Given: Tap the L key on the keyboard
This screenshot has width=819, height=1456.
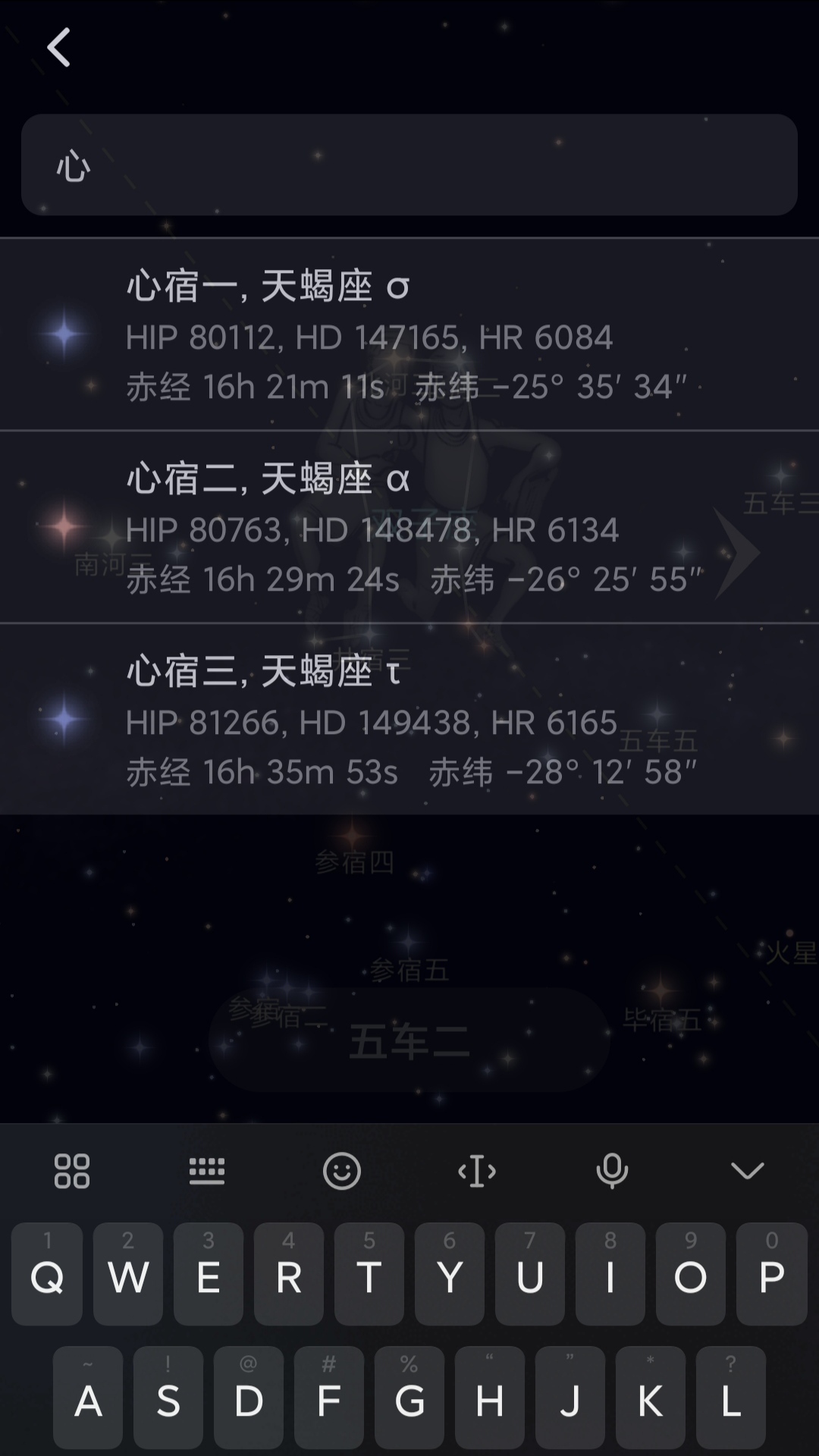Looking at the screenshot, I should [x=731, y=1399].
